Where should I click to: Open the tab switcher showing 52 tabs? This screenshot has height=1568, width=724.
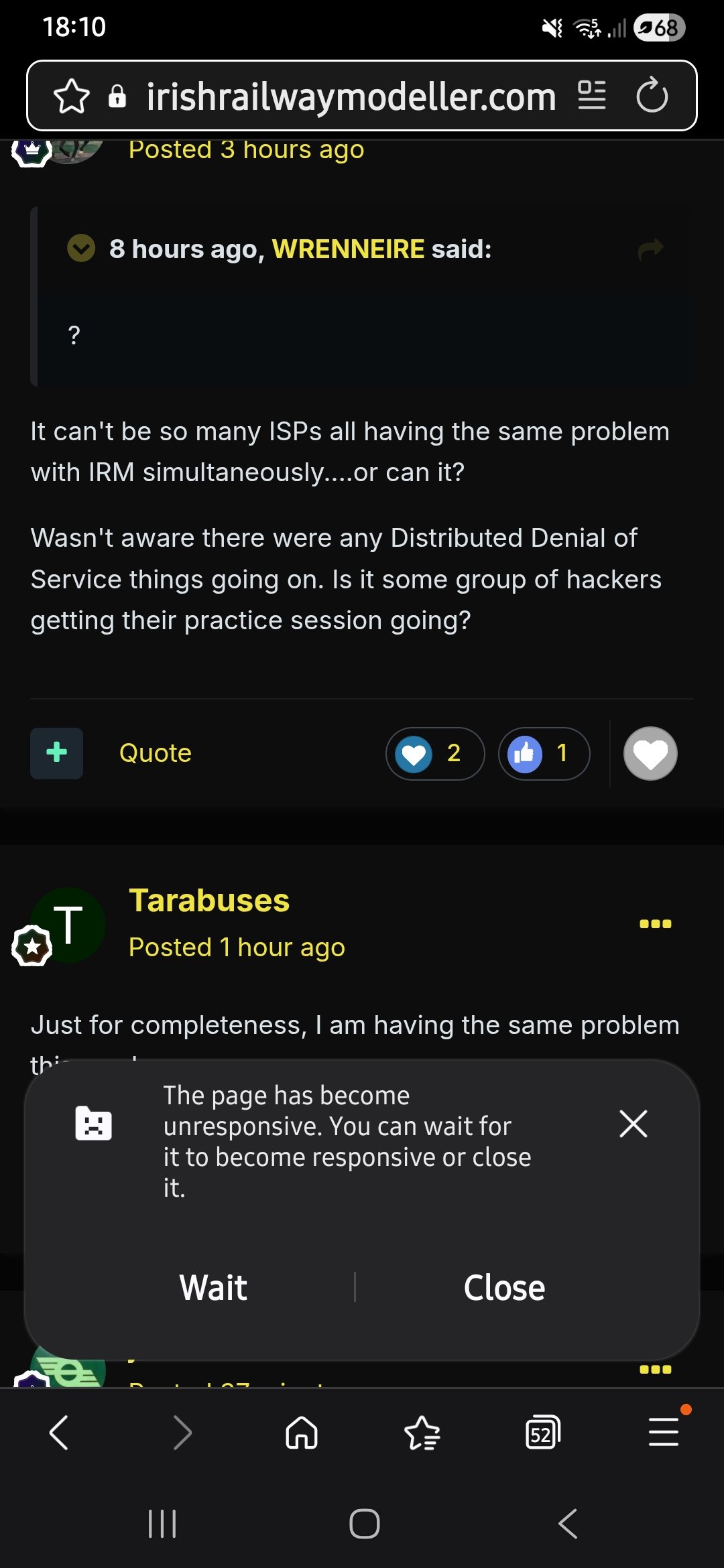pyautogui.click(x=542, y=1433)
